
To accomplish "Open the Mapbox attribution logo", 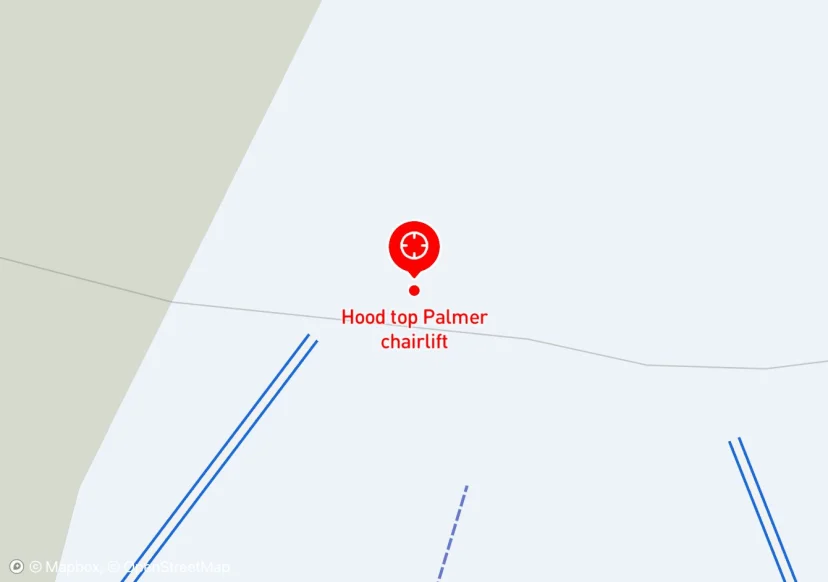I will (16, 567).
